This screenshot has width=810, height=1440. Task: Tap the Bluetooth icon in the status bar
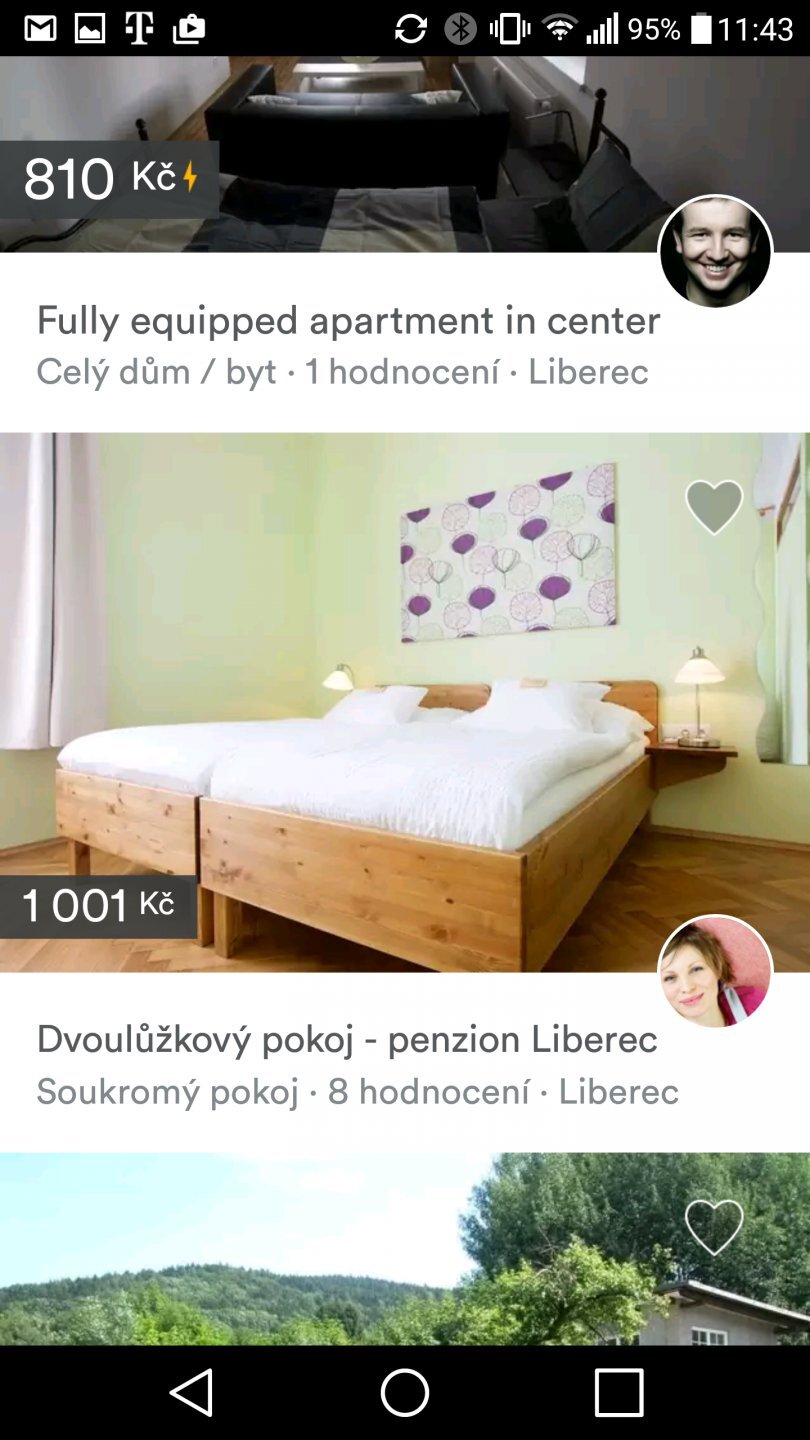[460, 28]
